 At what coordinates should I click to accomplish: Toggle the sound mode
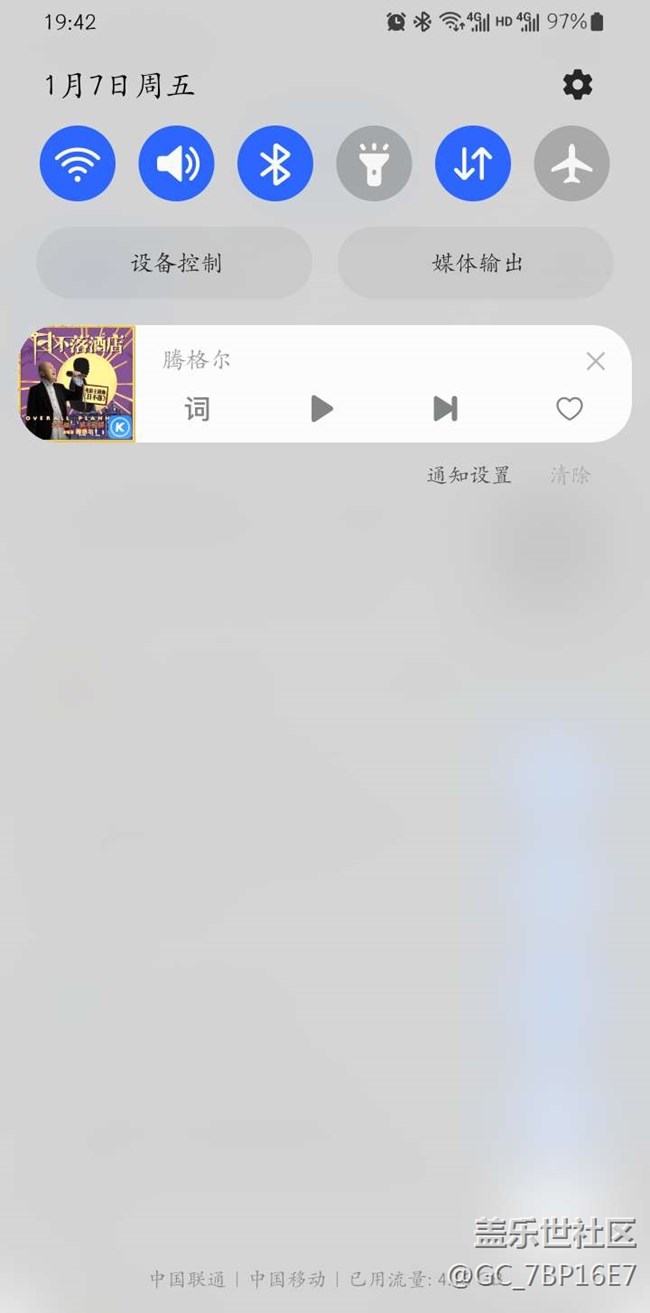[177, 164]
